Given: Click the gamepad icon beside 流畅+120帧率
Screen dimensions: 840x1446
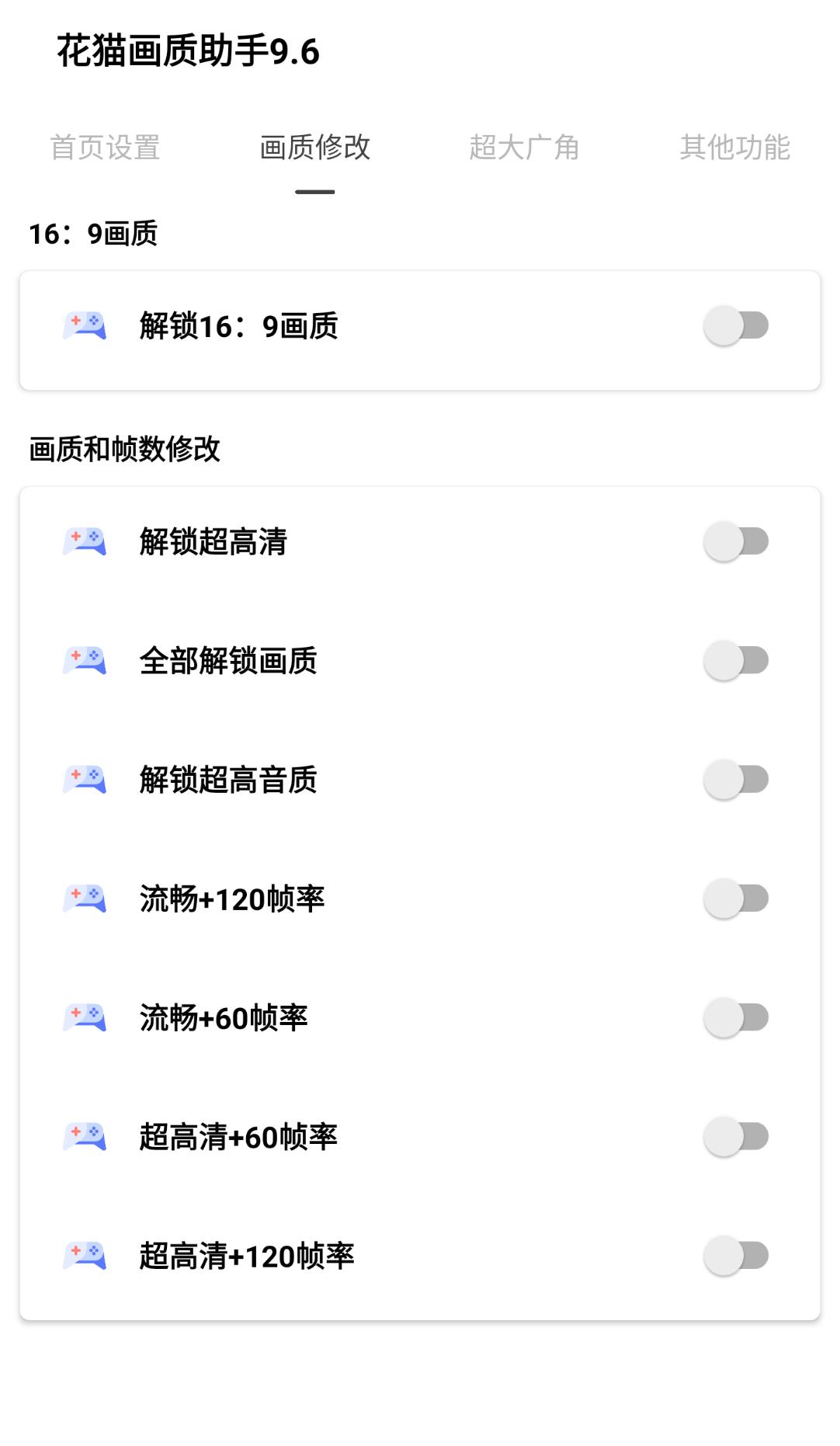Looking at the screenshot, I should (85, 899).
